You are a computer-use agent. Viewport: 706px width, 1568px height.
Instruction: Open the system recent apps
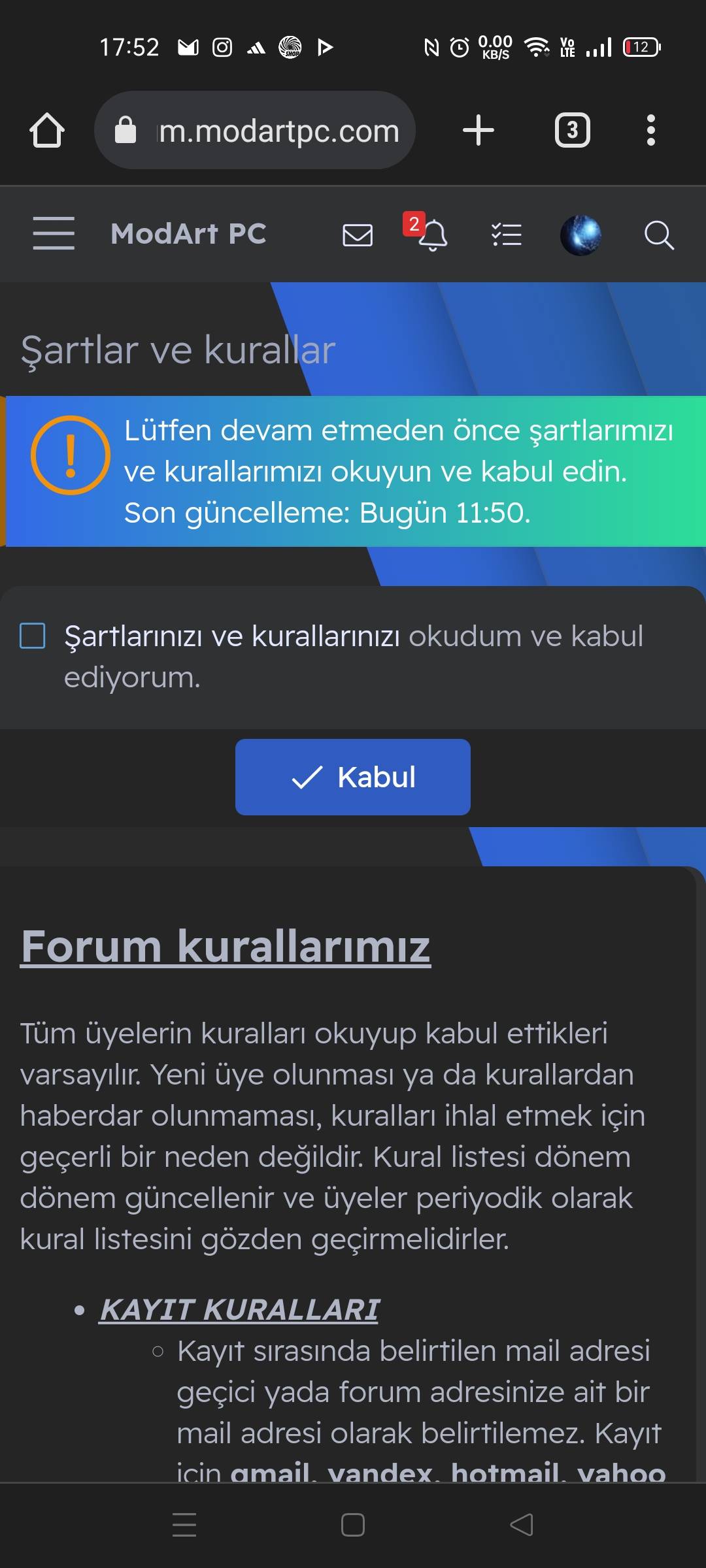tap(184, 1525)
